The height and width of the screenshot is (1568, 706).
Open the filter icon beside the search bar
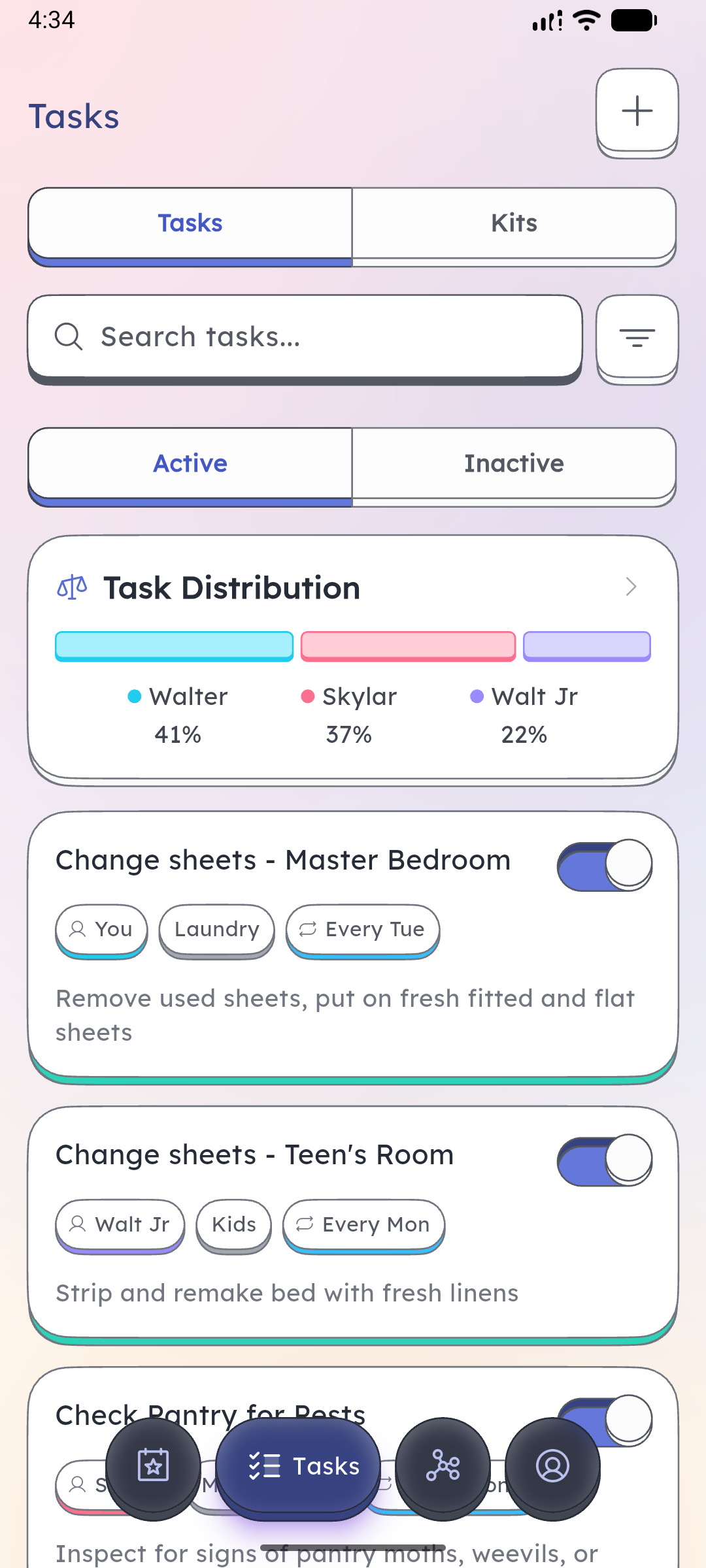pyautogui.click(x=637, y=337)
